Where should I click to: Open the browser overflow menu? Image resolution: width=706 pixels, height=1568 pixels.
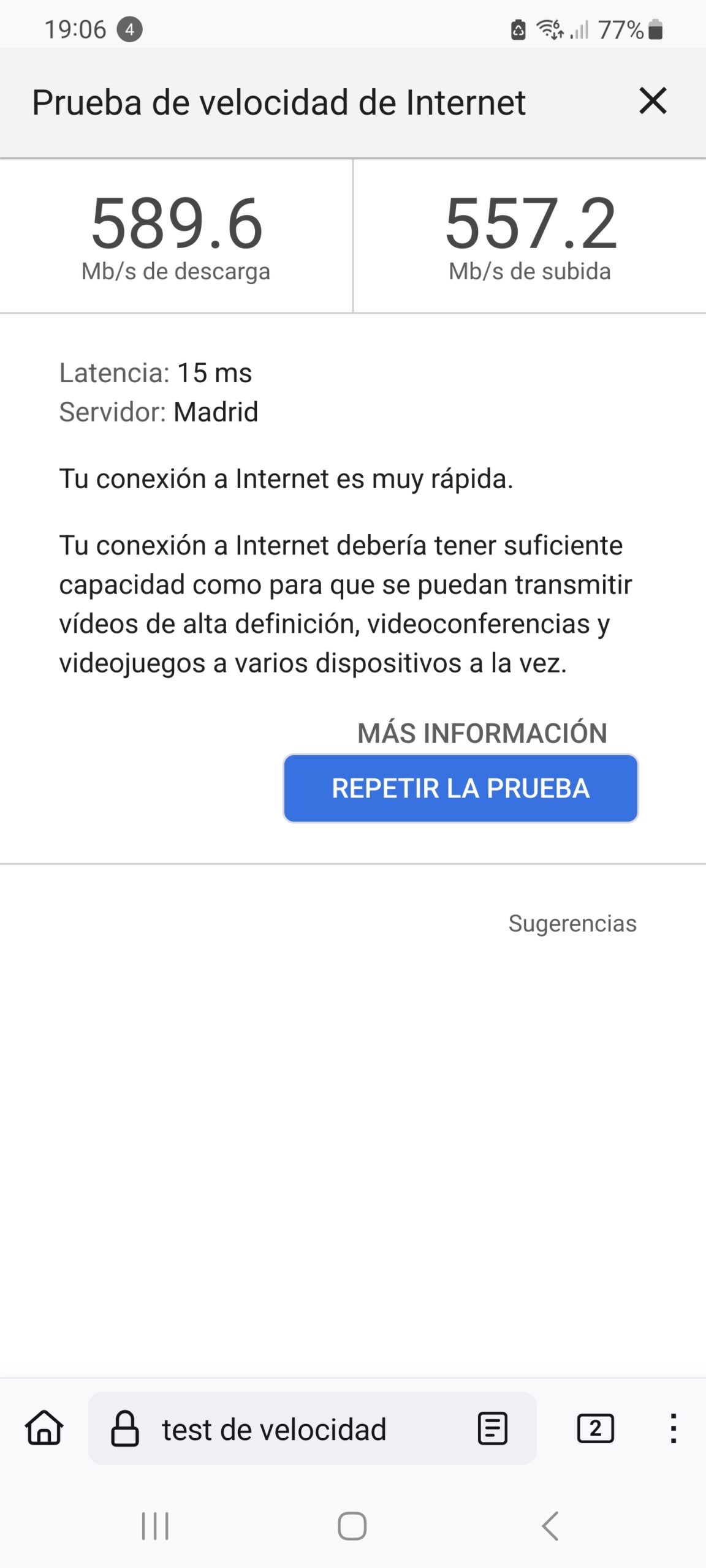(673, 1428)
